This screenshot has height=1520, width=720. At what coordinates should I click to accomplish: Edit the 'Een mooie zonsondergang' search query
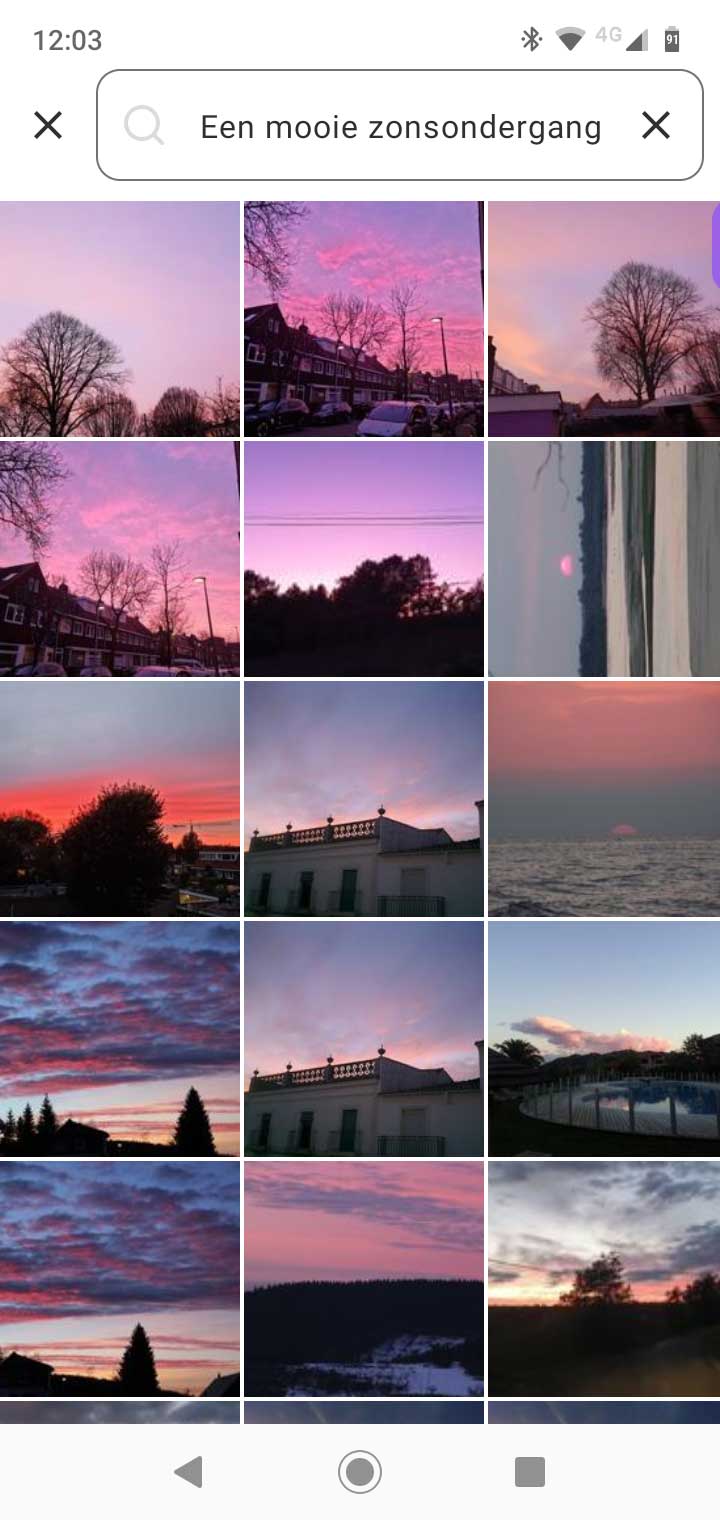click(x=400, y=127)
